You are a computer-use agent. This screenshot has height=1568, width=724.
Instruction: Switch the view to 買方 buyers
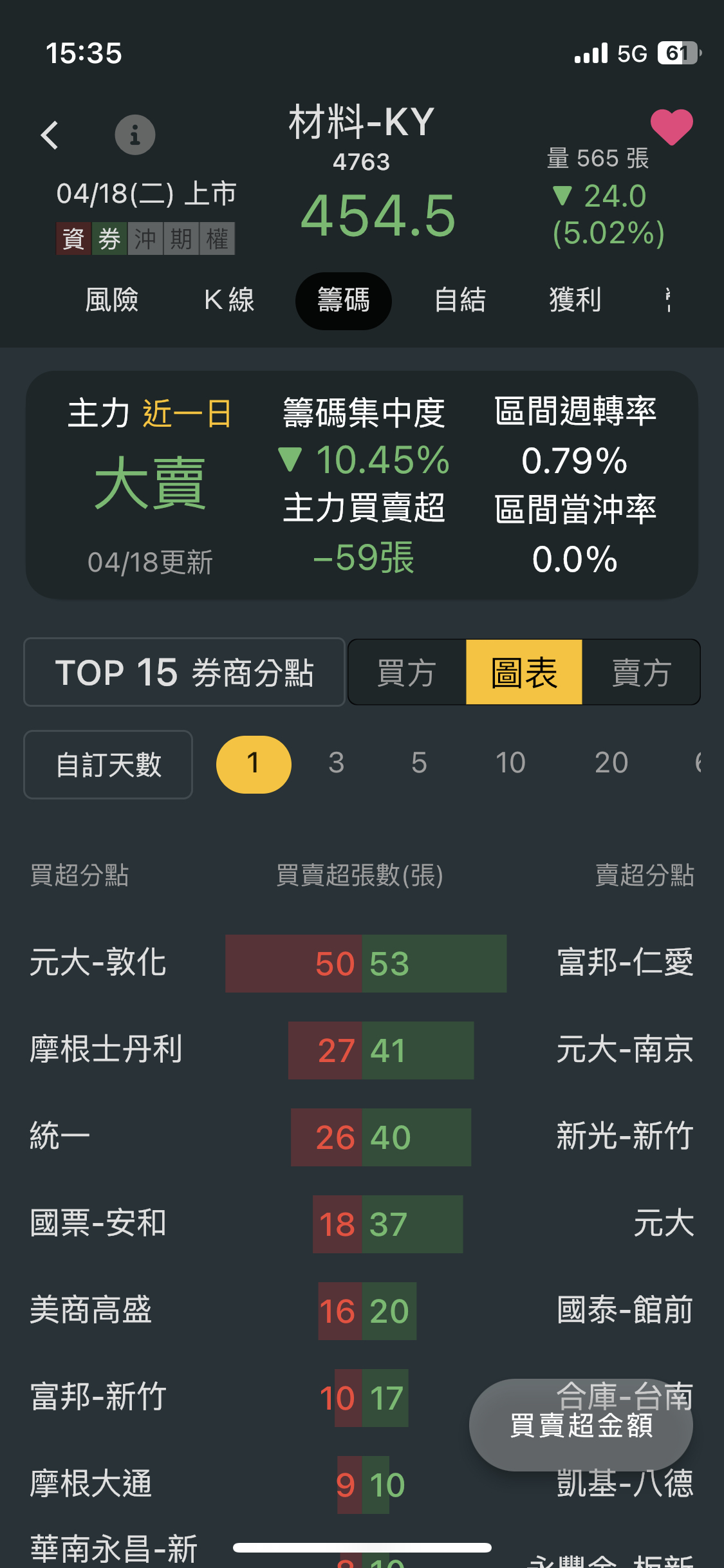405,672
